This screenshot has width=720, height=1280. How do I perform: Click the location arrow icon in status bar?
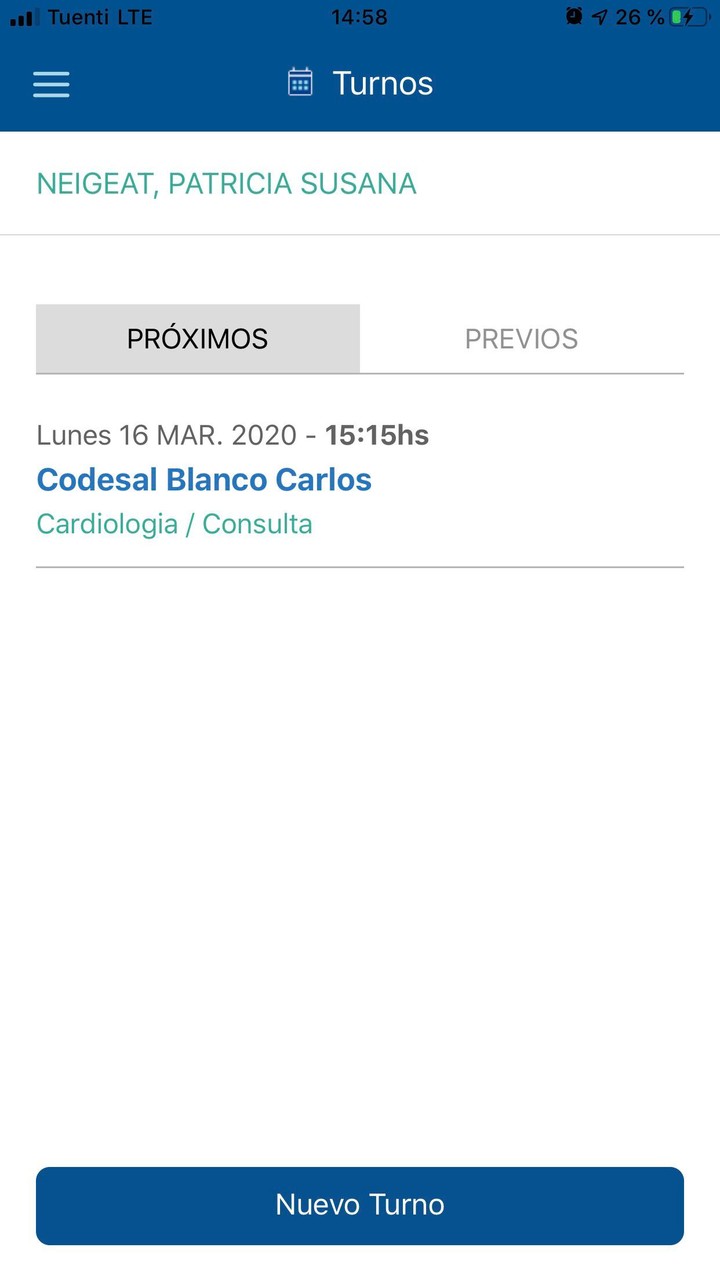click(598, 16)
